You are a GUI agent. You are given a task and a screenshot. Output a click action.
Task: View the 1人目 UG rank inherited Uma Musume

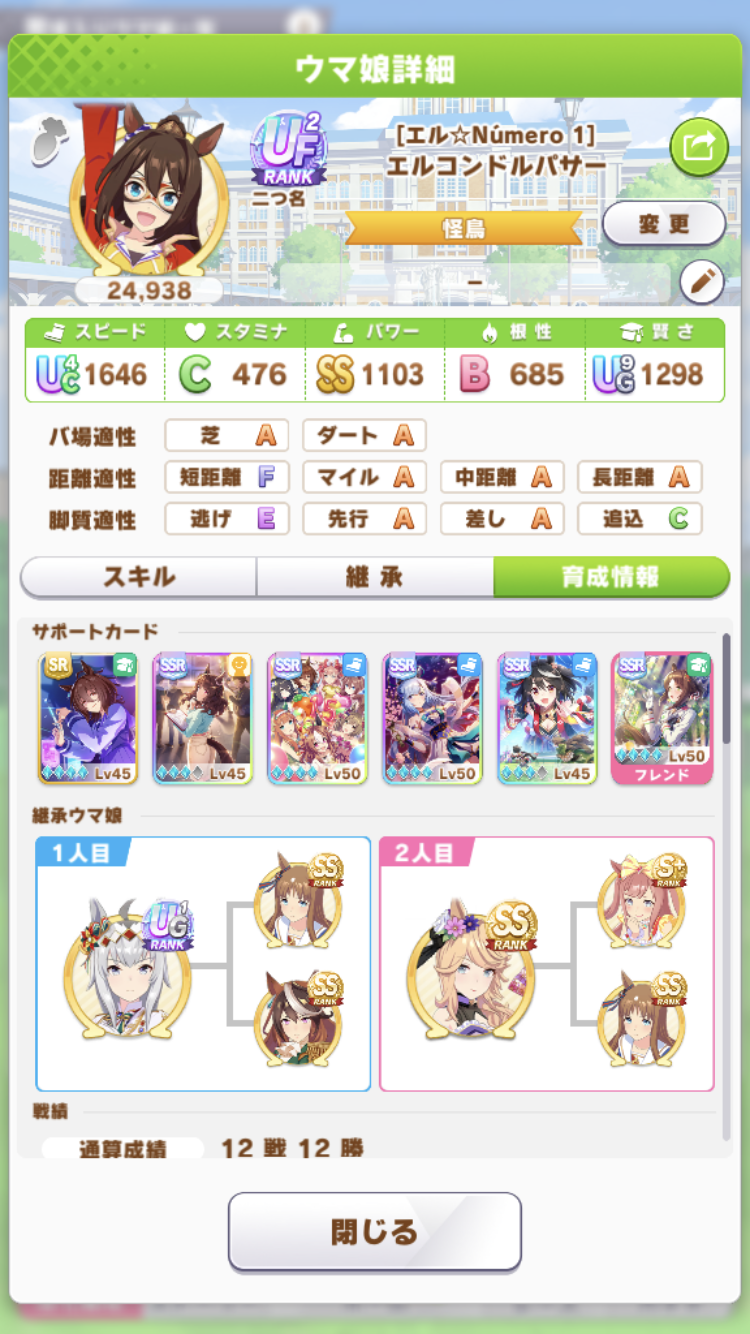point(127,970)
